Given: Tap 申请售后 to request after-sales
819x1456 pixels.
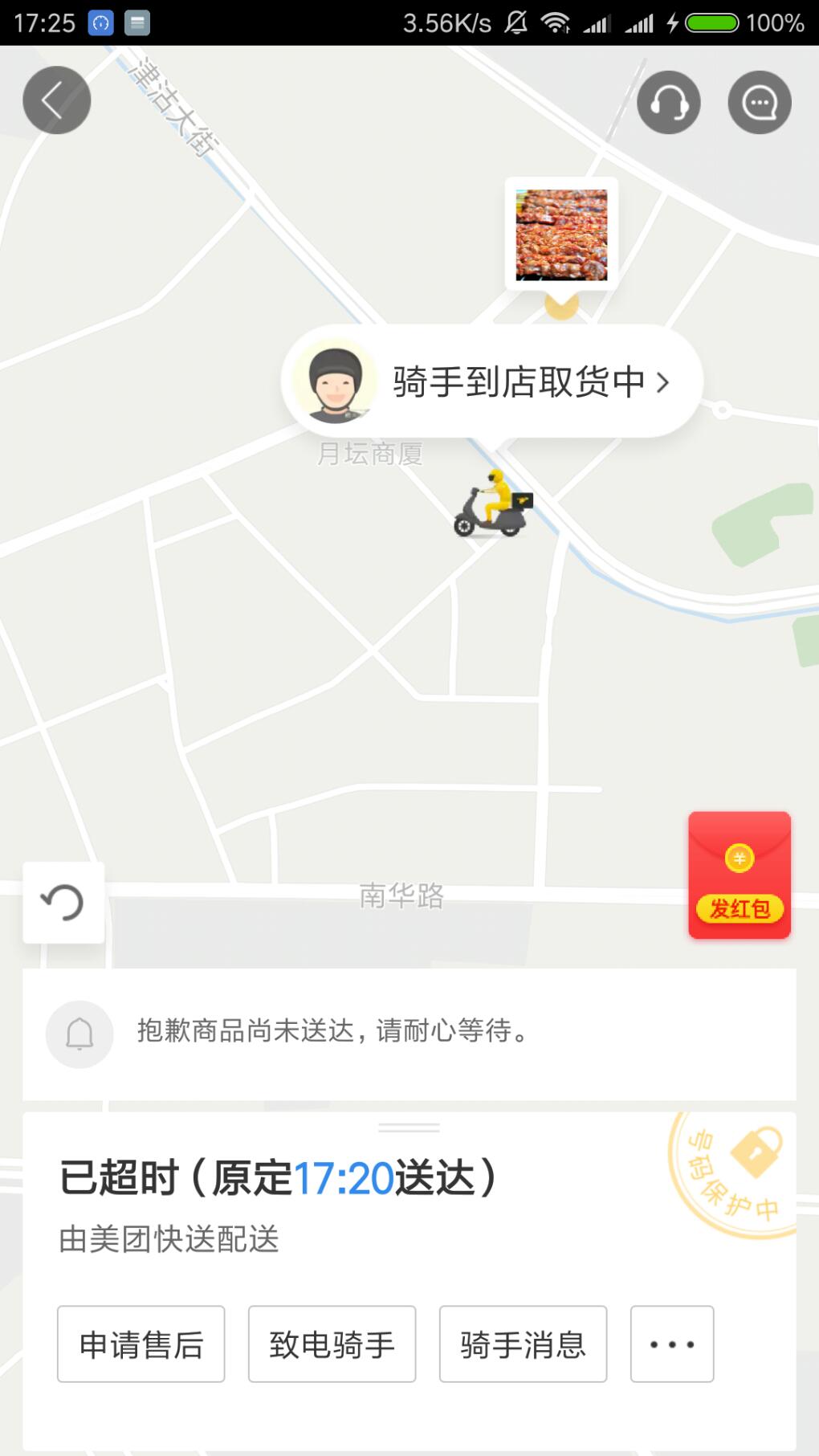Looking at the screenshot, I should click(140, 1344).
